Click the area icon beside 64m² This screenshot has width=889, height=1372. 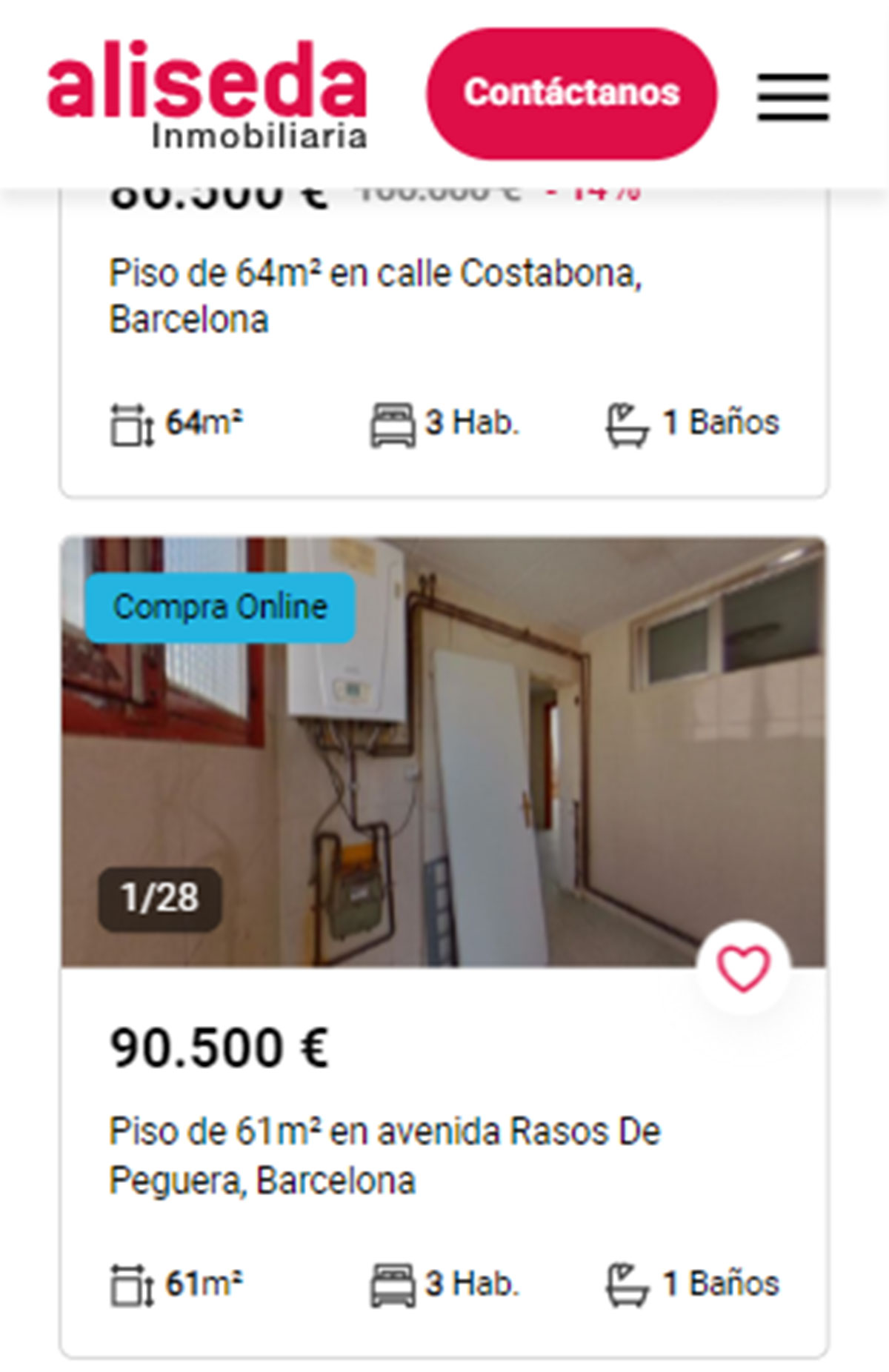(130, 422)
